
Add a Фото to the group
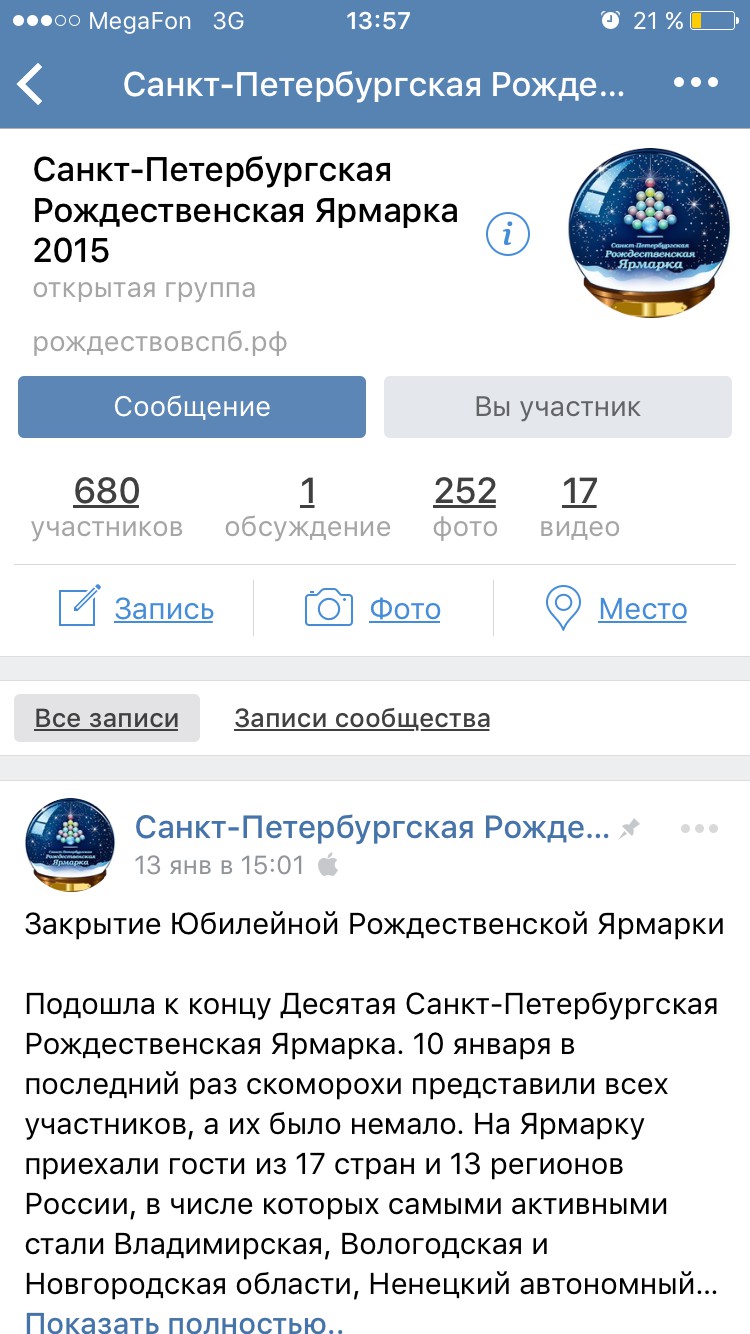[x=373, y=608]
